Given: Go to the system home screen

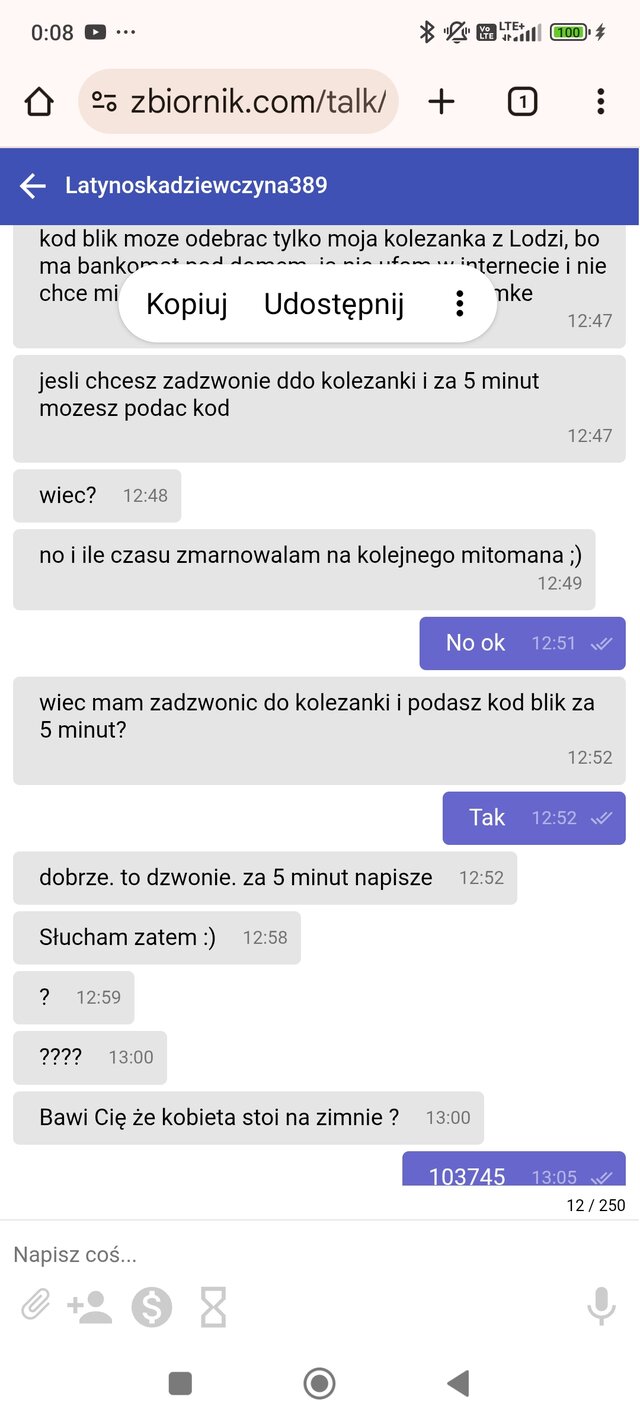Looking at the screenshot, I should (x=319, y=1383).
